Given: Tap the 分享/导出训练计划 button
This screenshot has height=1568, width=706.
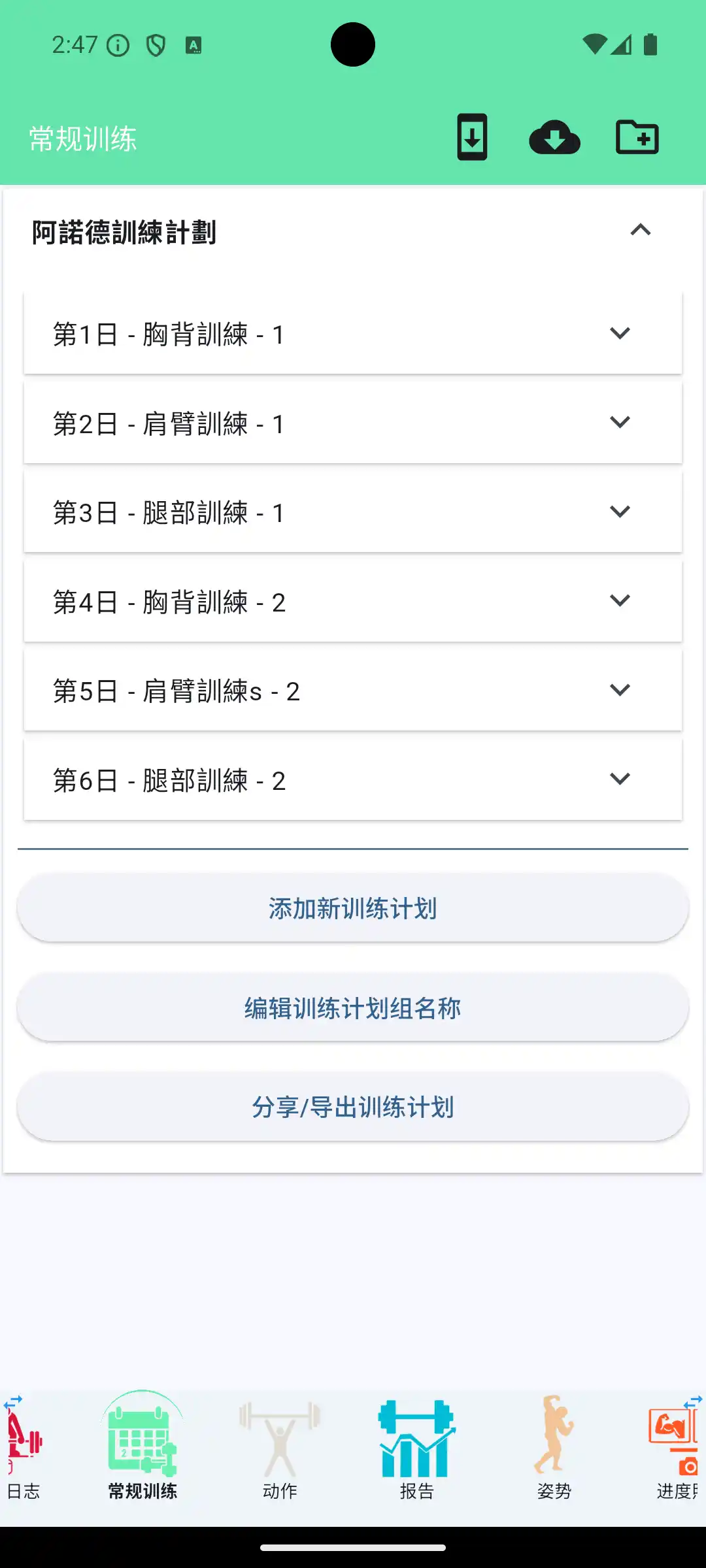Looking at the screenshot, I should click(x=352, y=1107).
